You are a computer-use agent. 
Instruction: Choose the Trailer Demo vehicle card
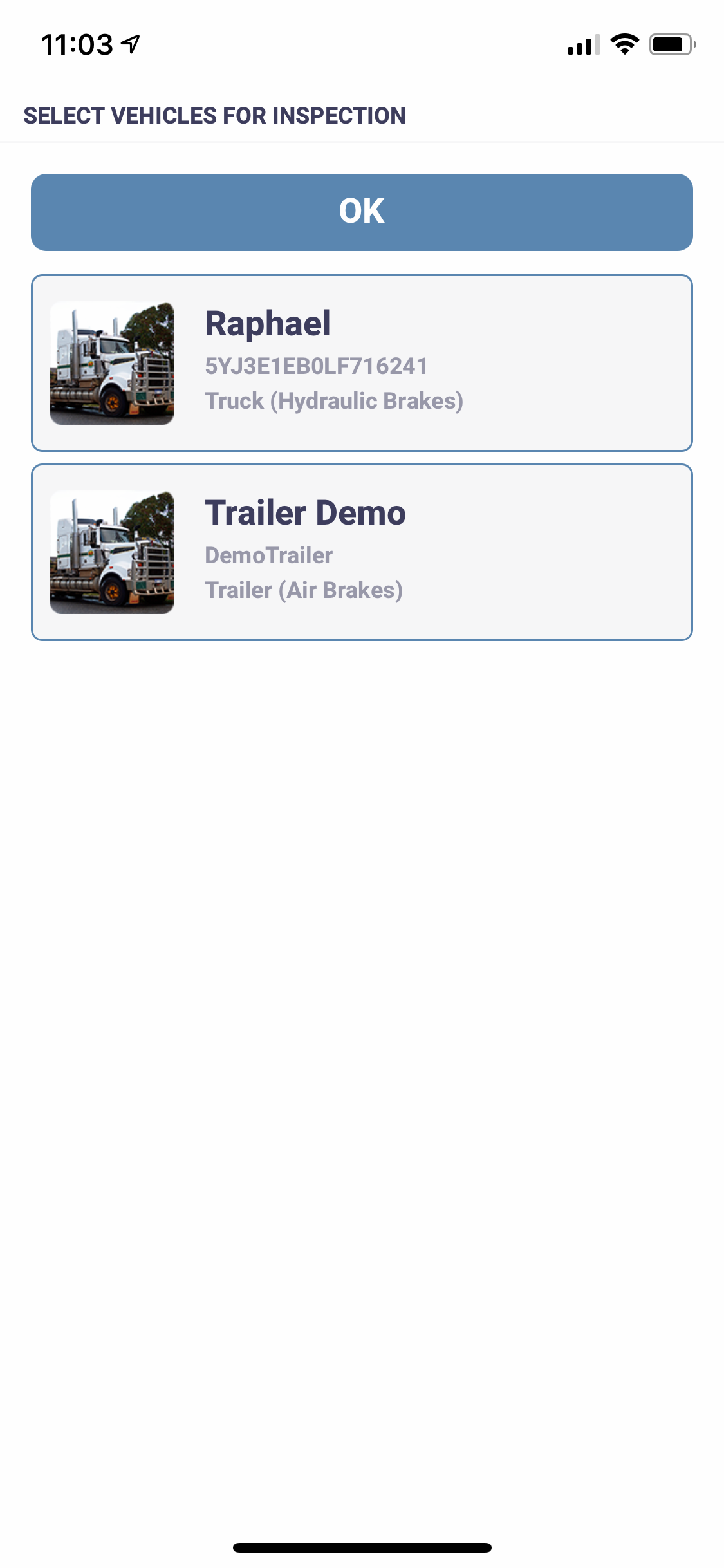click(362, 552)
